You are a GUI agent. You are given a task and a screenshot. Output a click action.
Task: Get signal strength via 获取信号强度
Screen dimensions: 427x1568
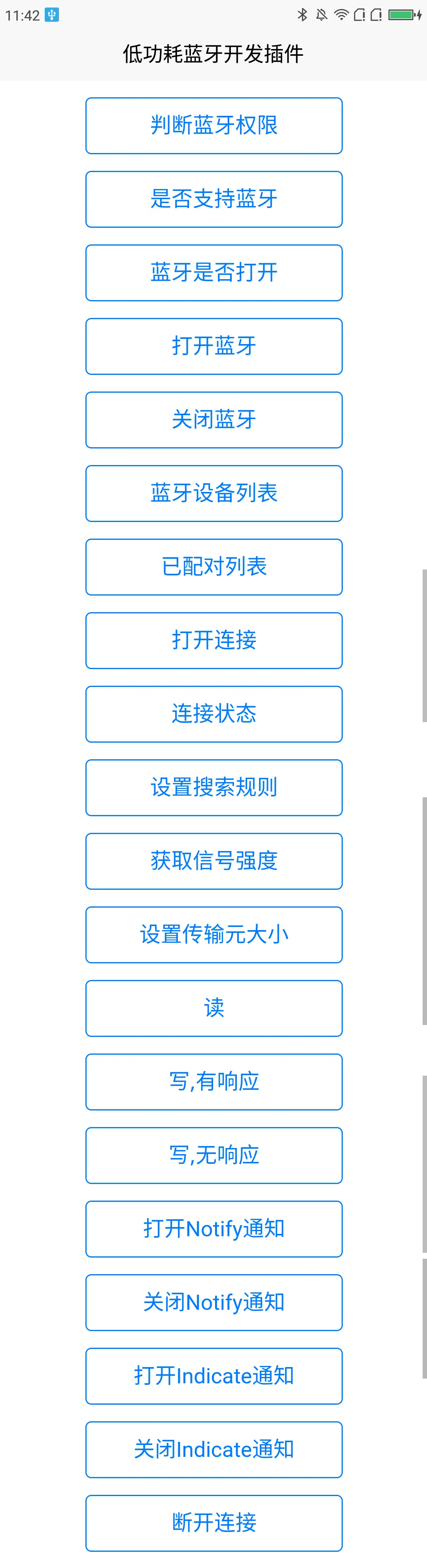(x=213, y=861)
